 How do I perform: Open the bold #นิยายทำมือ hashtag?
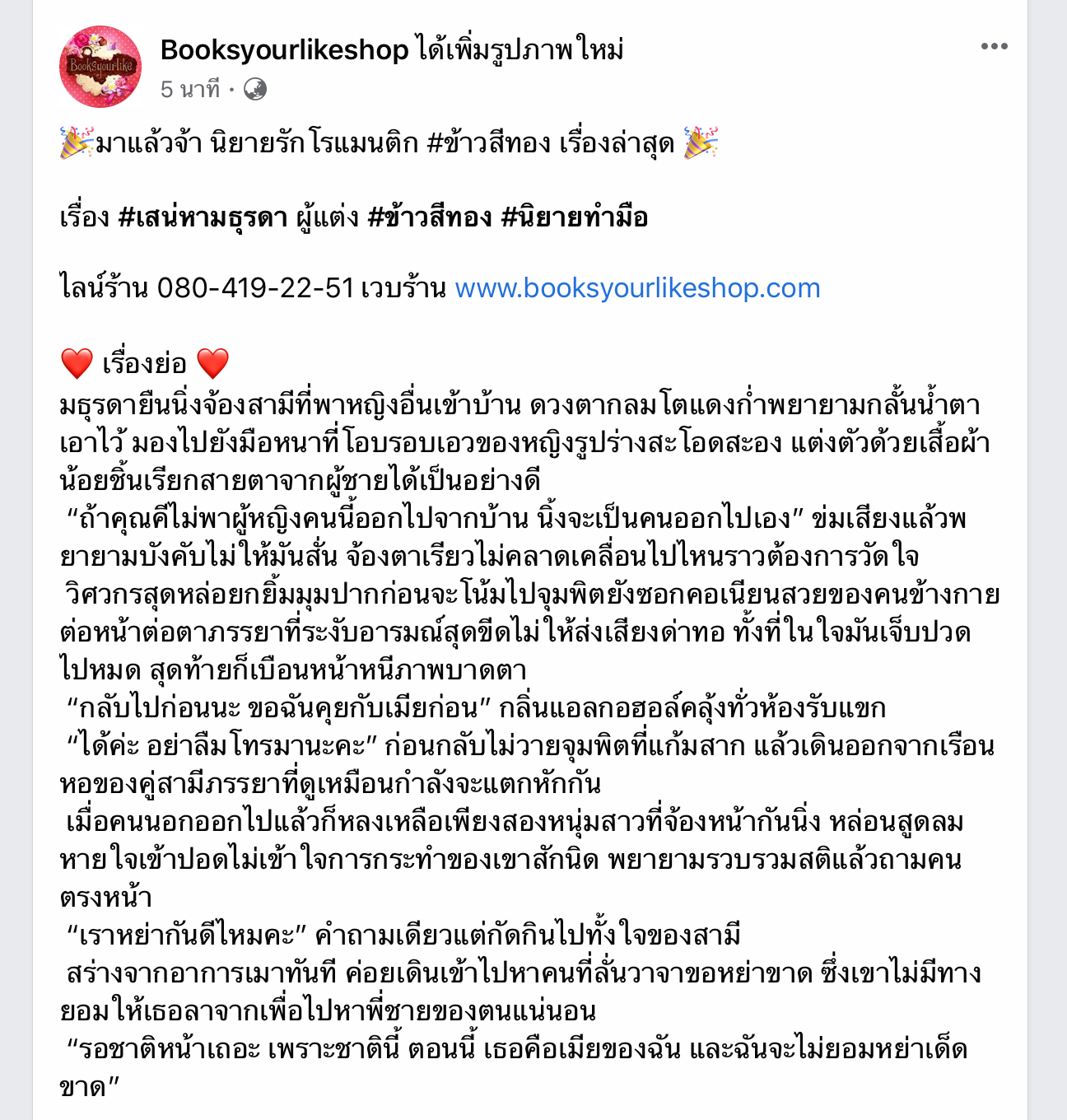coord(574,217)
